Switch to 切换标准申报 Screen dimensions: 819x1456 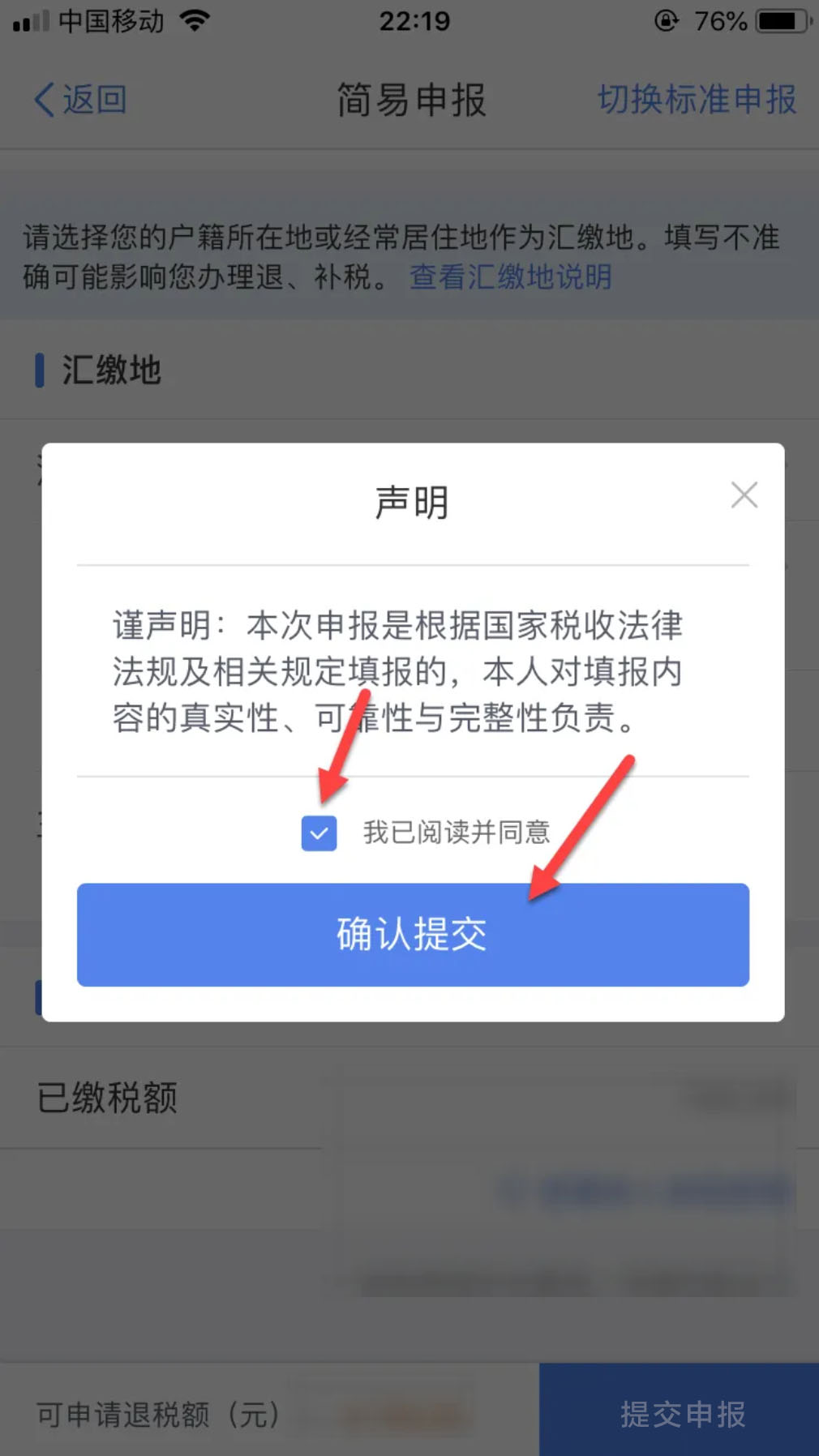tap(697, 100)
